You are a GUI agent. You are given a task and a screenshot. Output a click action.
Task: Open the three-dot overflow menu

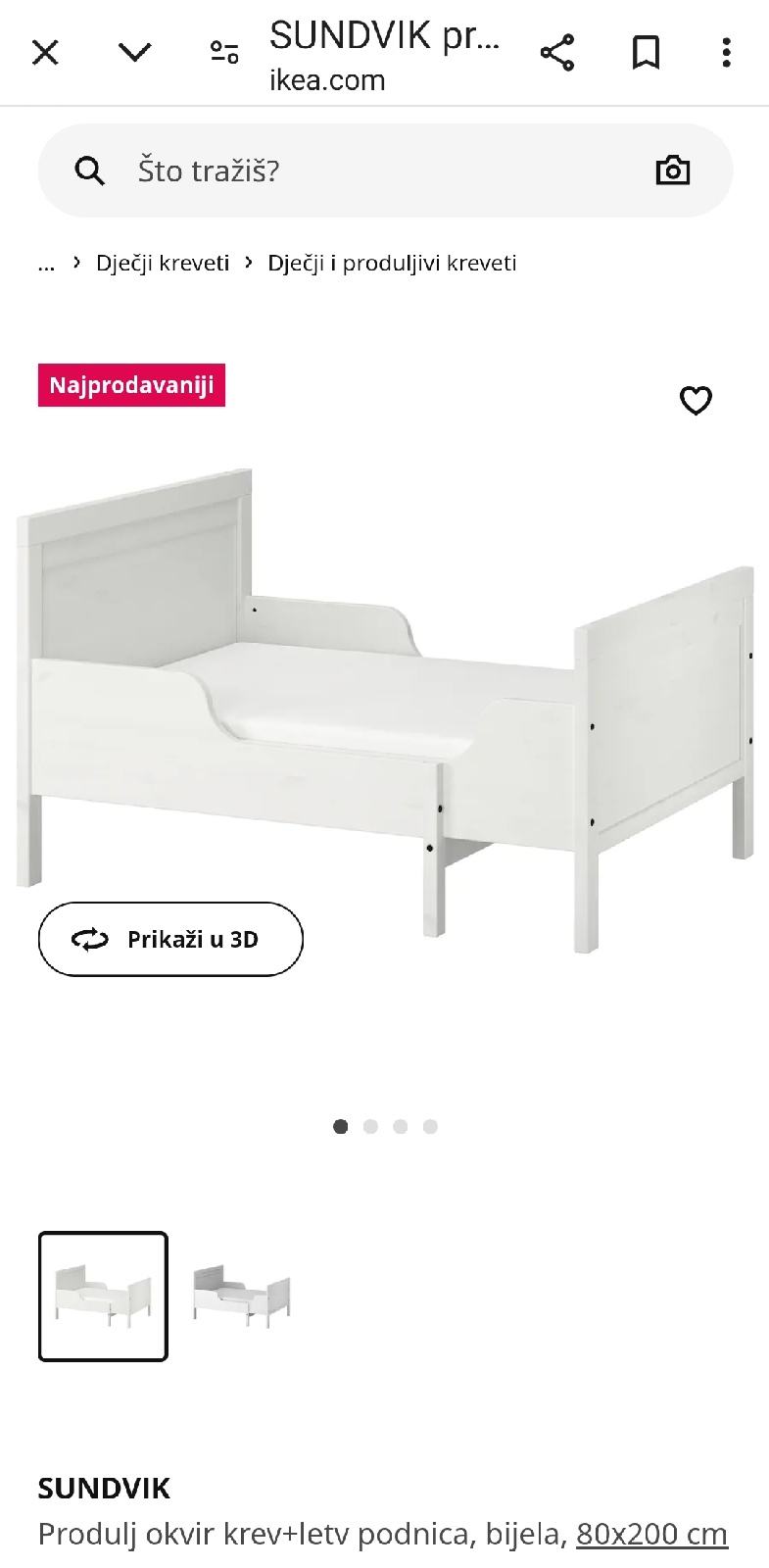pyautogui.click(x=725, y=51)
